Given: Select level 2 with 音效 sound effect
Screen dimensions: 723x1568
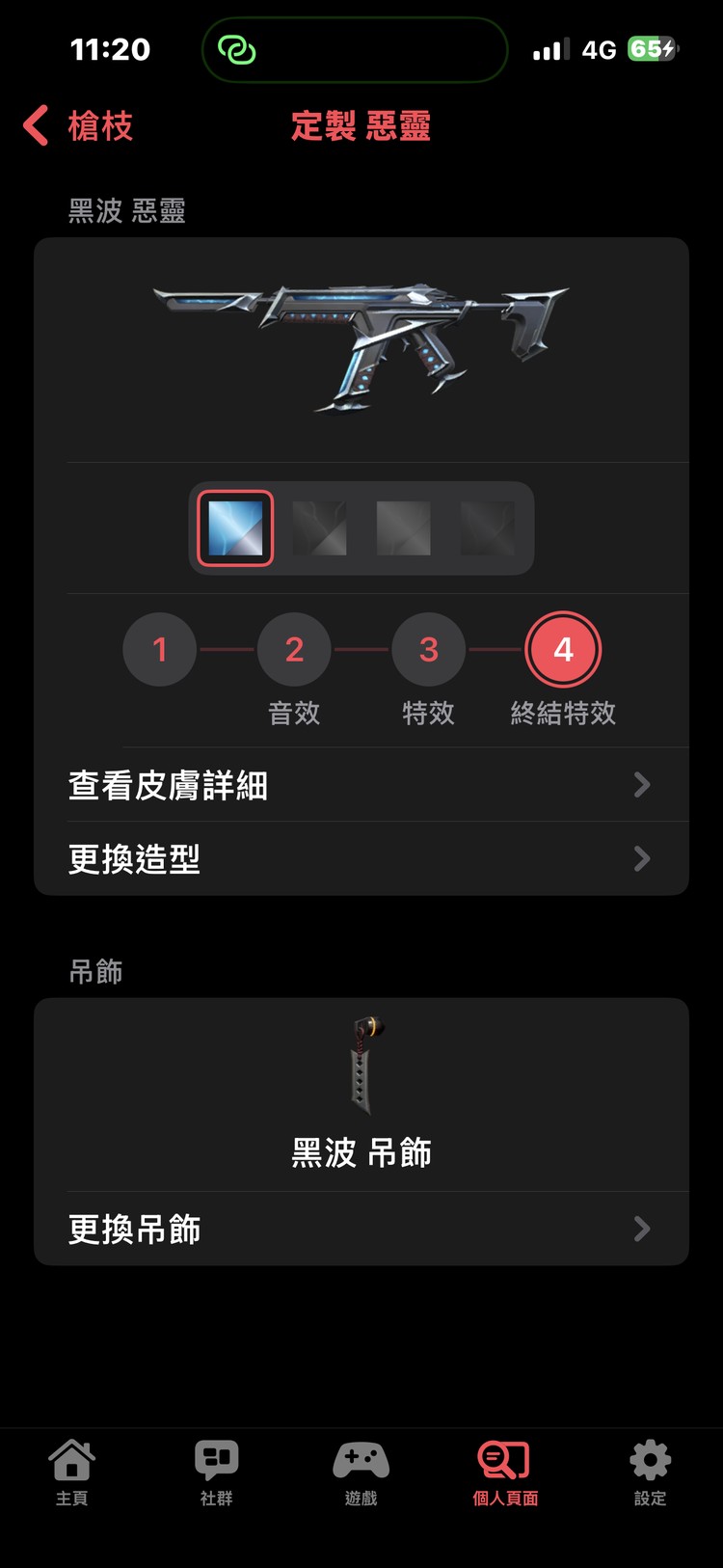Looking at the screenshot, I should (x=294, y=649).
